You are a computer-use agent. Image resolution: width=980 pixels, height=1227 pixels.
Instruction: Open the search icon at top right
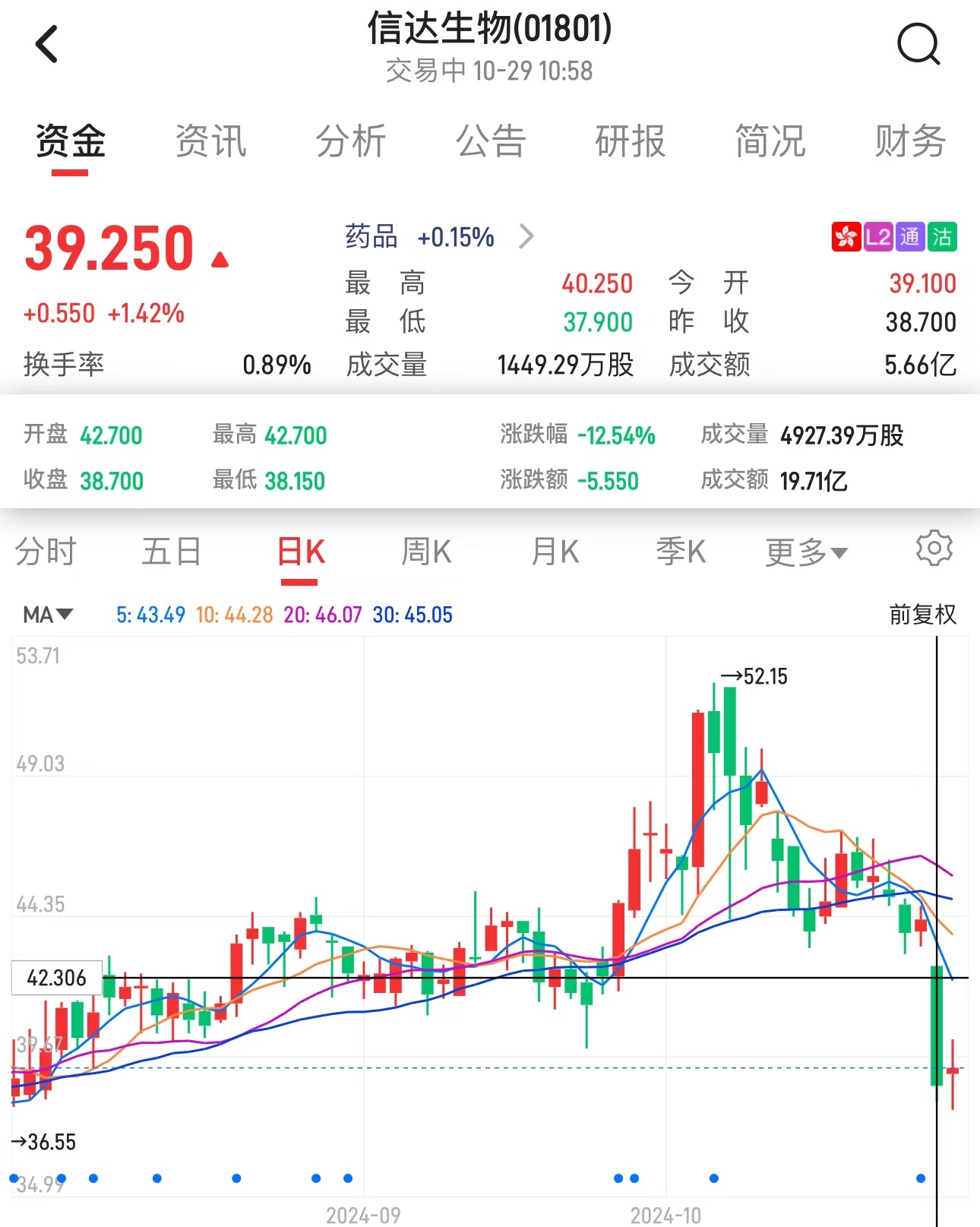click(918, 44)
